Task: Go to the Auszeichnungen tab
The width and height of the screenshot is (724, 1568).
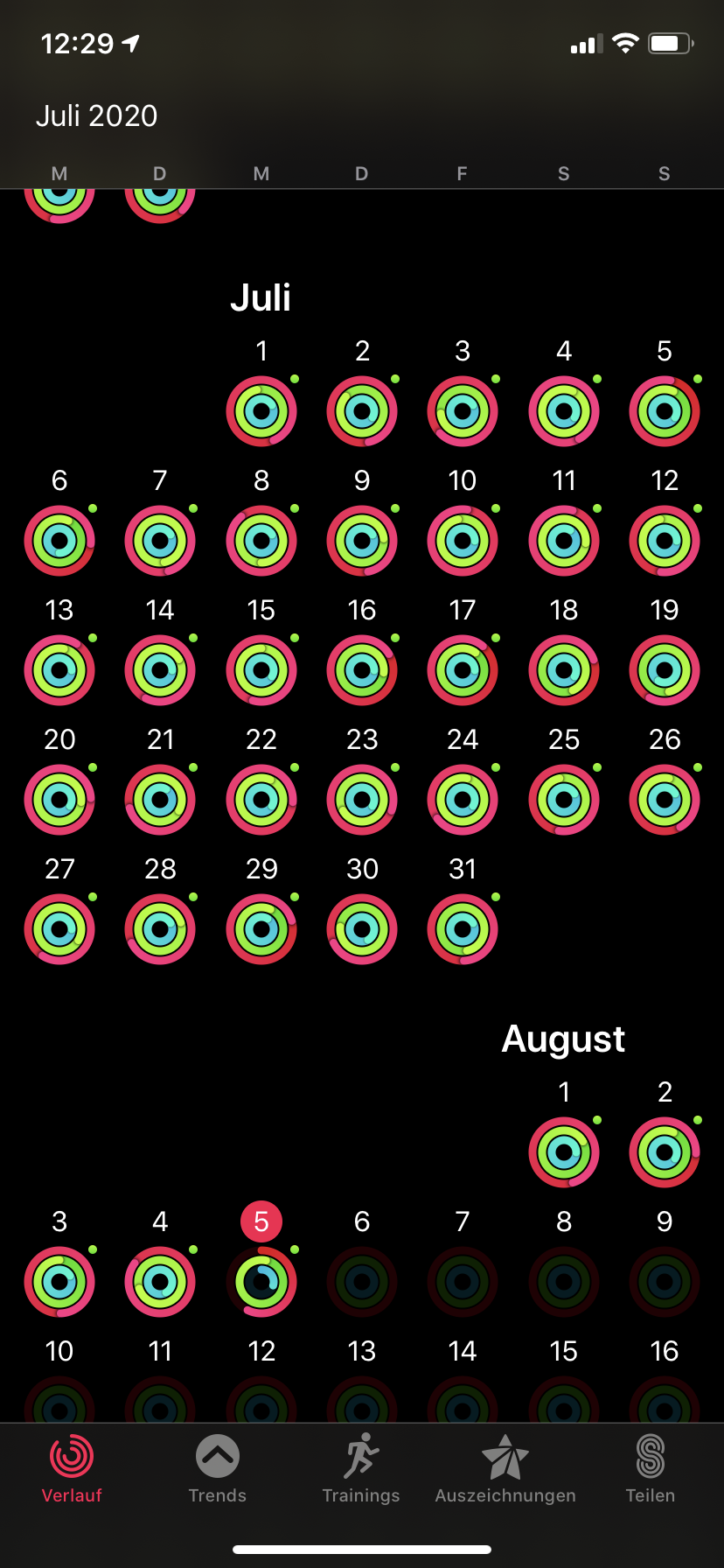Action: point(505,1469)
